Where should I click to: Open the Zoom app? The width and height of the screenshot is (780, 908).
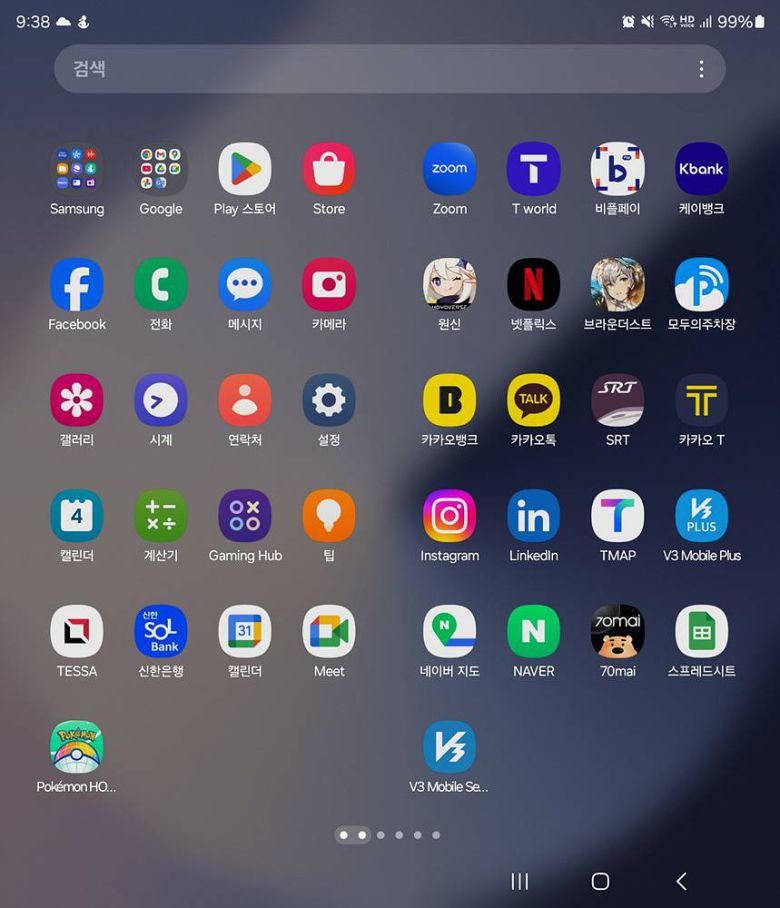[450, 169]
